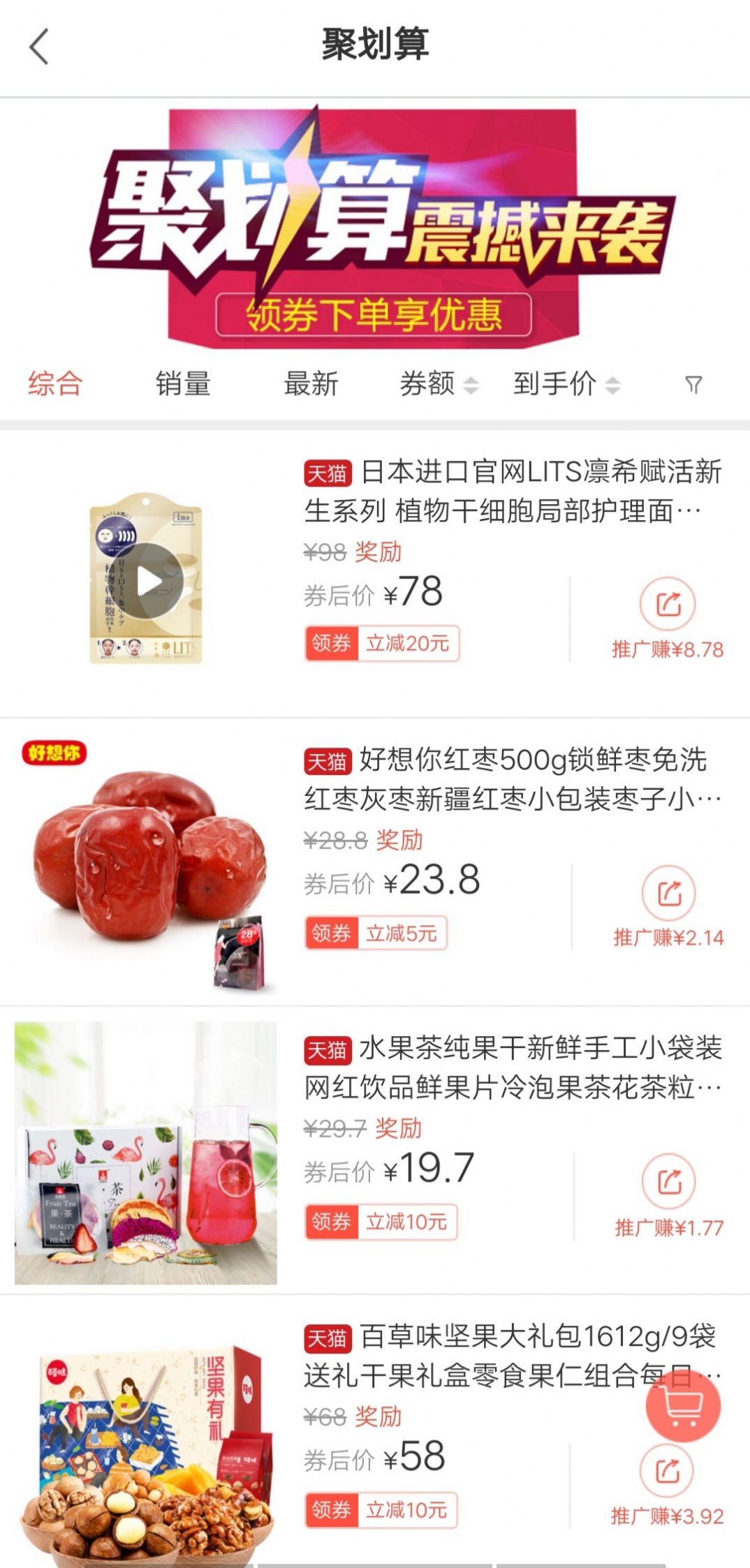Viewport: 750px width, 1568px height.
Task: Tap 领券 on the 红枣 listing
Action: coord(330,933)
